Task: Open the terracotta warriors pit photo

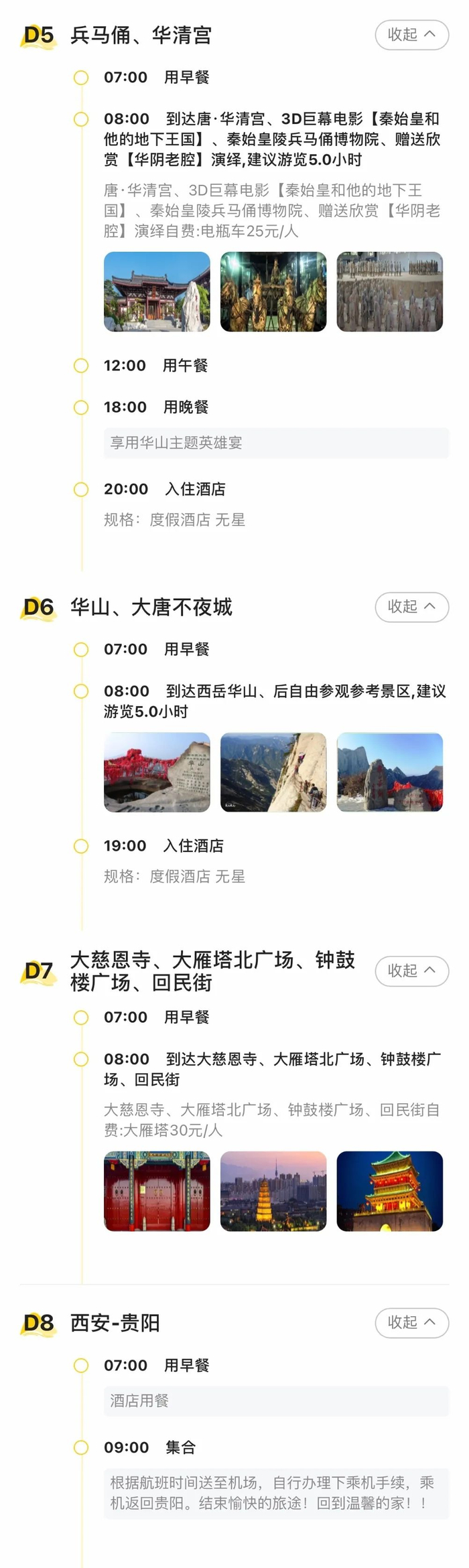Action: (389, 292)
